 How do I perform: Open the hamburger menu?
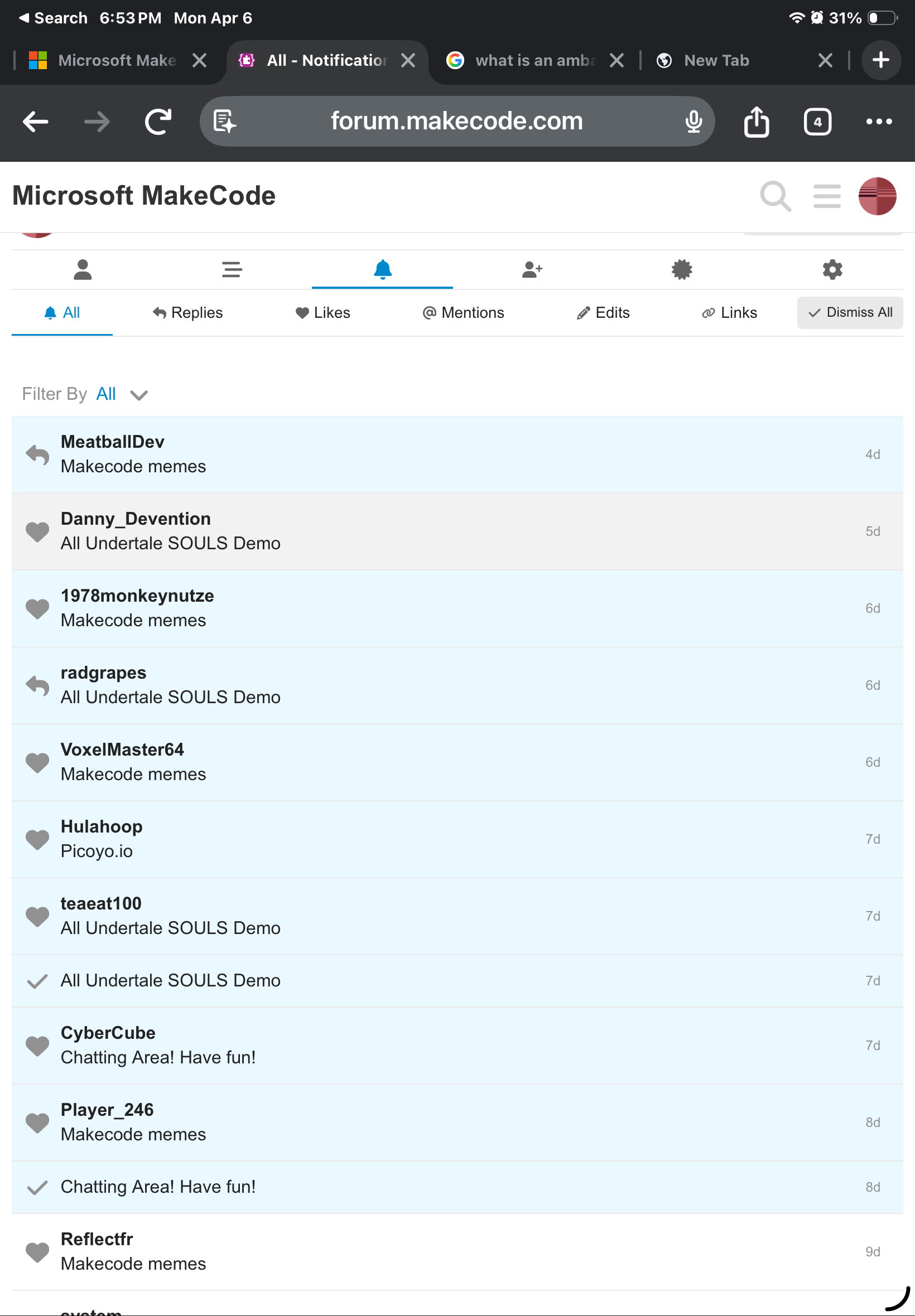click(x=826, y=196)
